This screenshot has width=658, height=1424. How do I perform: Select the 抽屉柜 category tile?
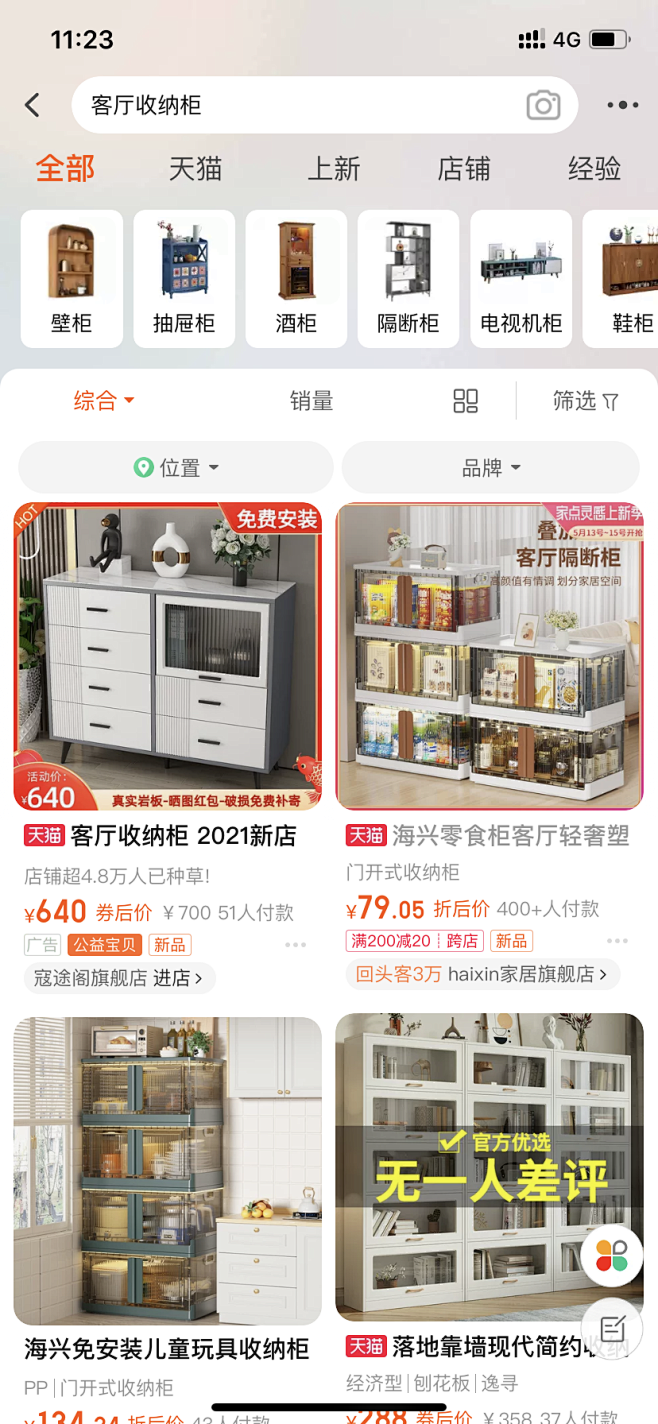184,279
